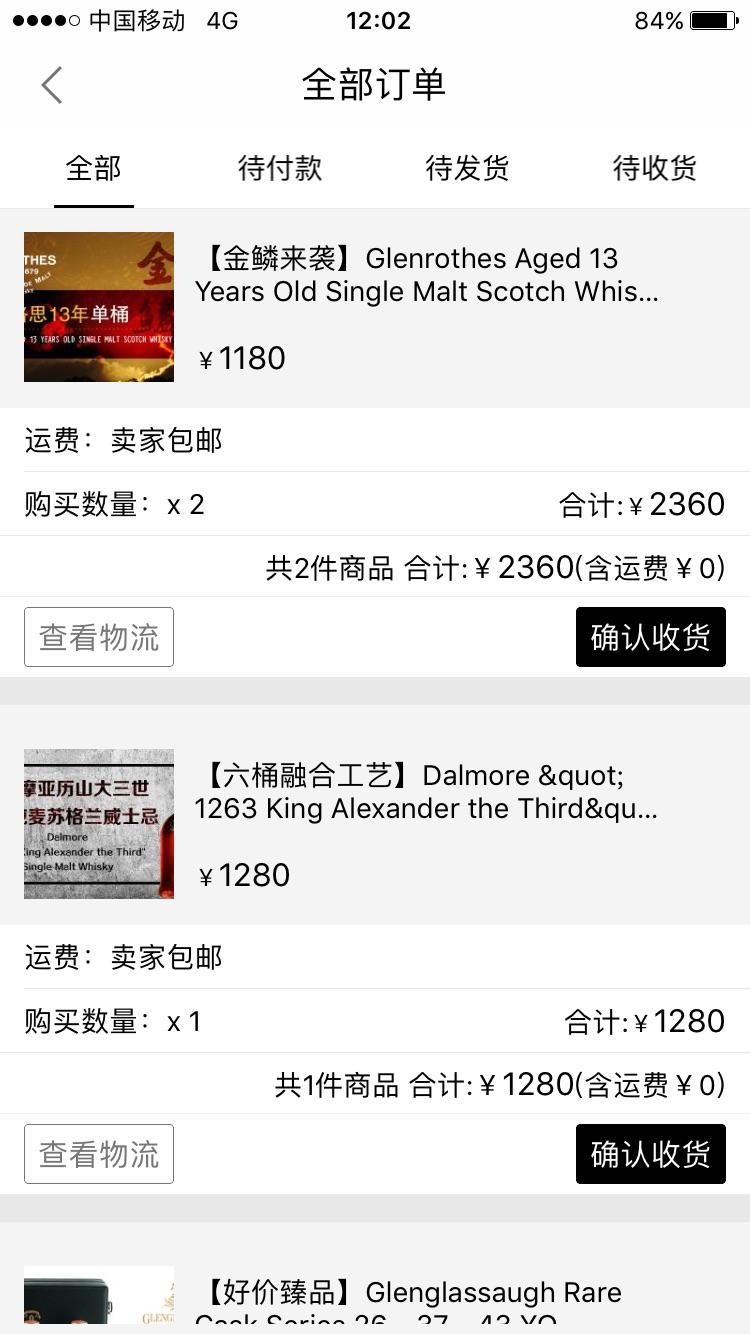Tap 确认收货 for the Dalmore order
The width and height of the screenshot is (750, 1334).
coord(650,1153)
